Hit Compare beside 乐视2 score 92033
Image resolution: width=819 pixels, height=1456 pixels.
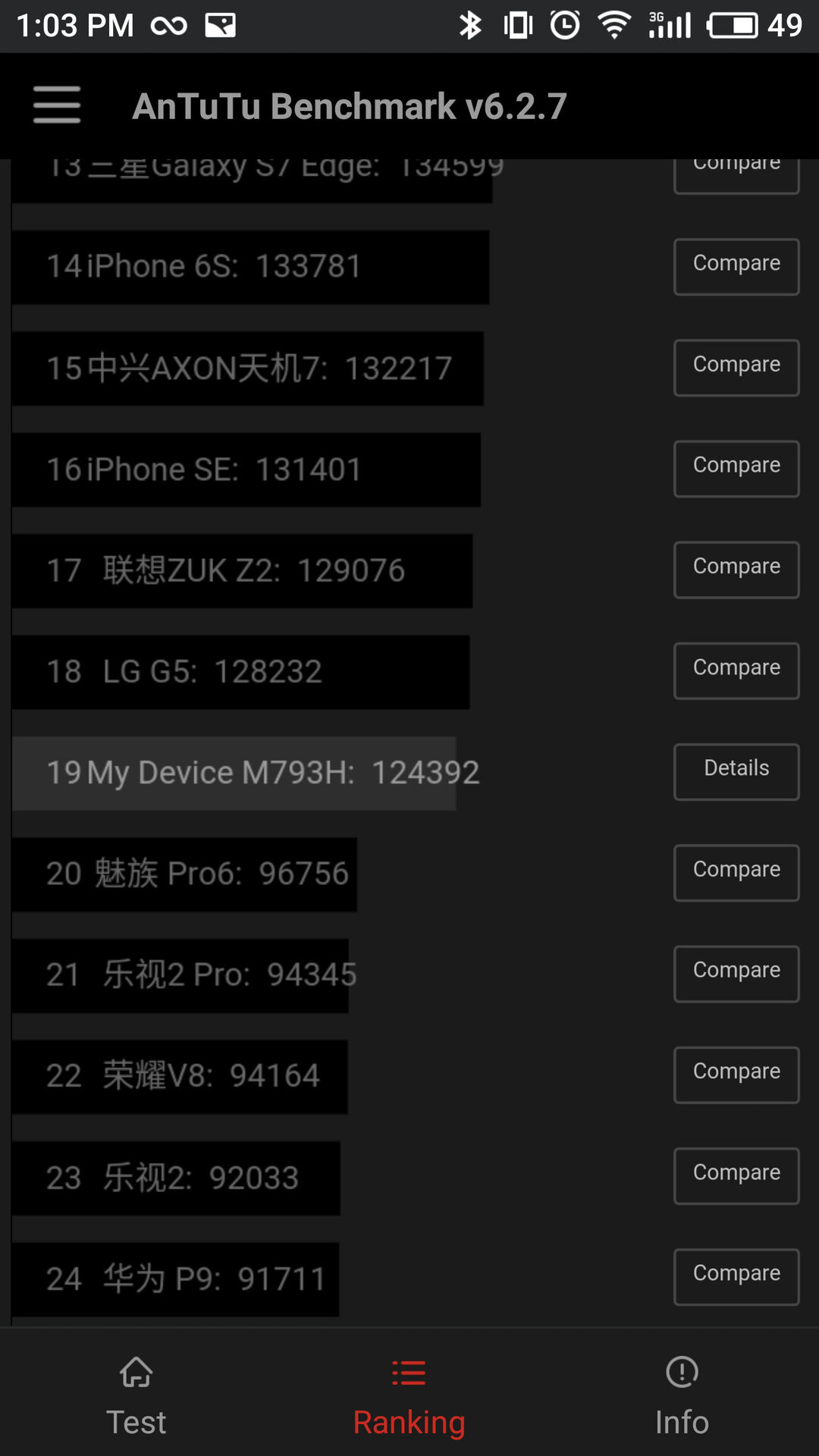pyautogui.click(x=736, y=1175)
